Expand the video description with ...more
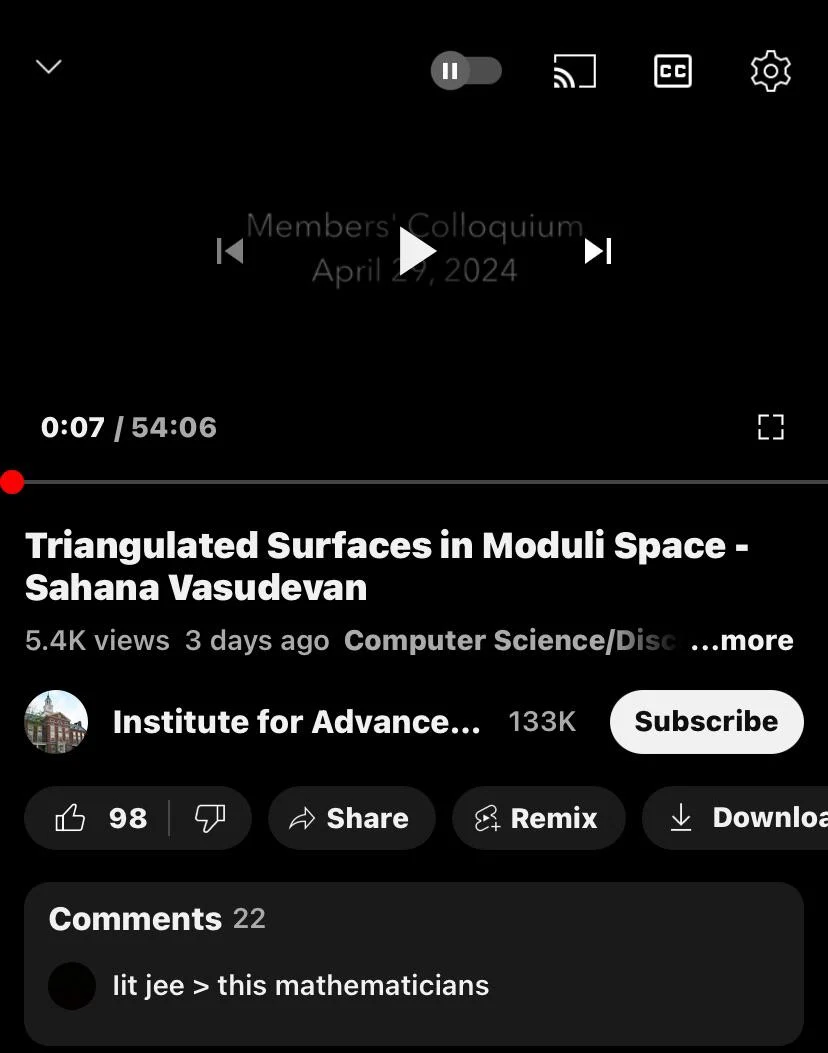This screenshot has width=828, height=1053. 741,641
